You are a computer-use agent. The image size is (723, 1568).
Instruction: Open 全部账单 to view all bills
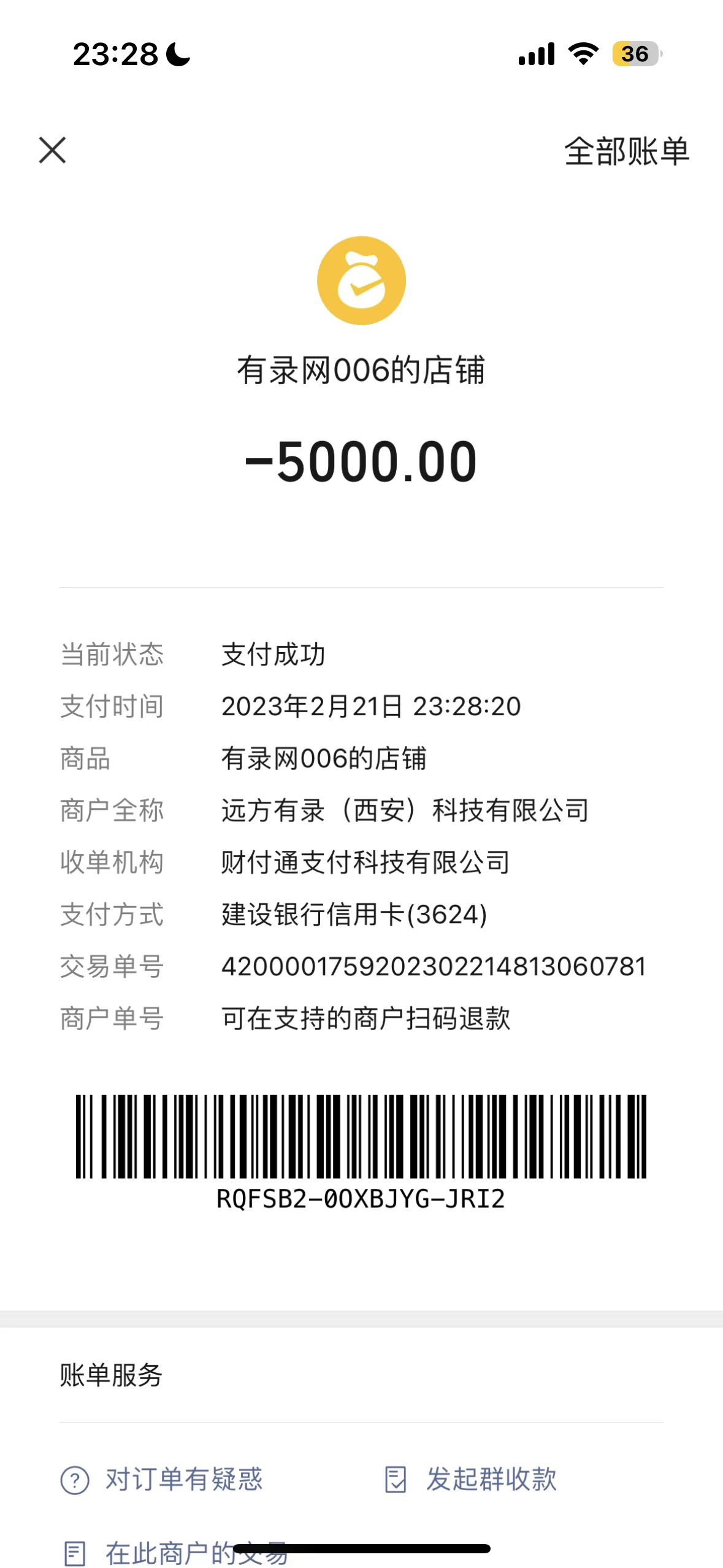click(x=626, y=152)
